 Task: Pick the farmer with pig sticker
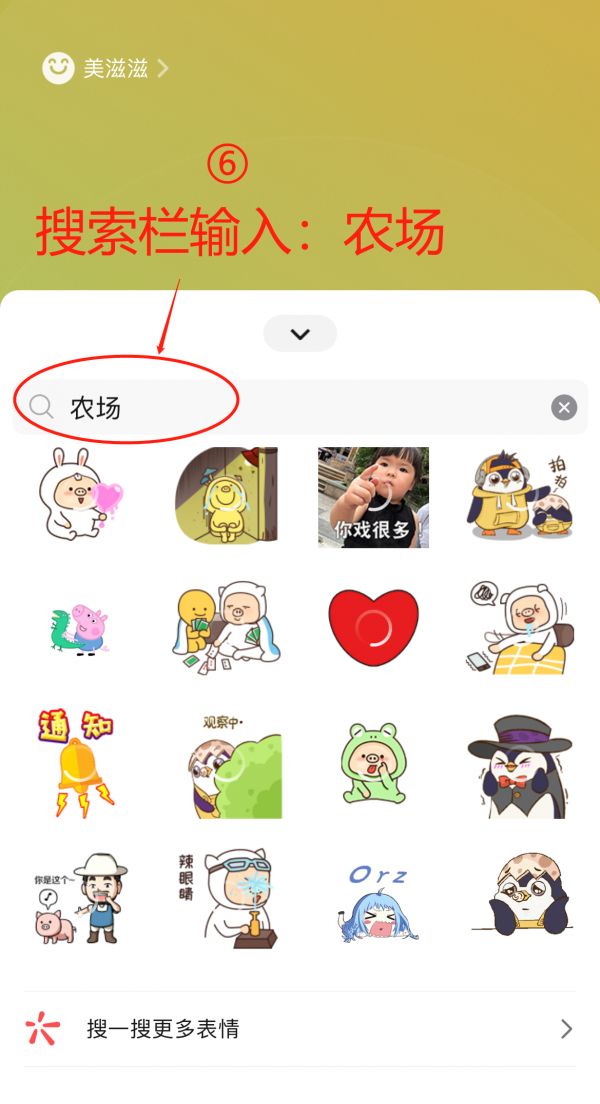click(x=80, y=898)
